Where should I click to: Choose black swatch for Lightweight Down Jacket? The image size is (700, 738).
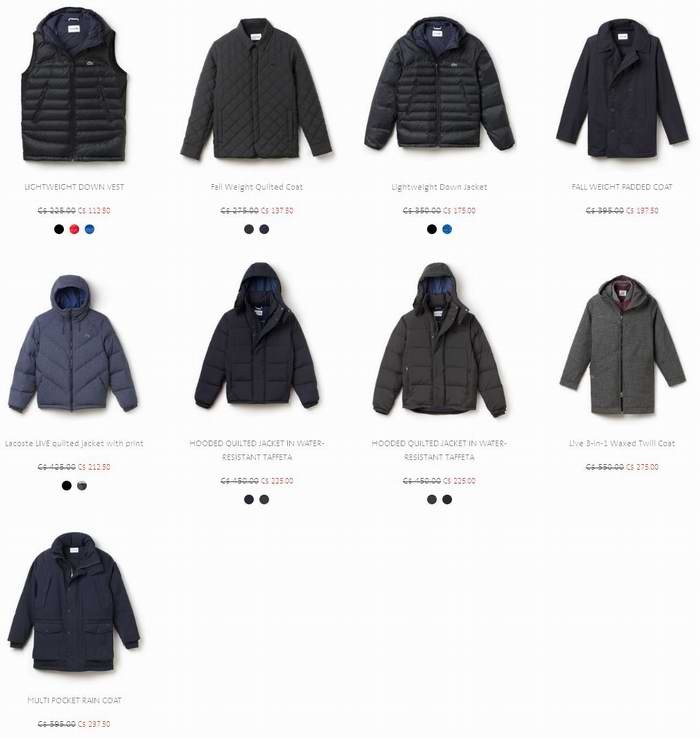click(432, 229)
